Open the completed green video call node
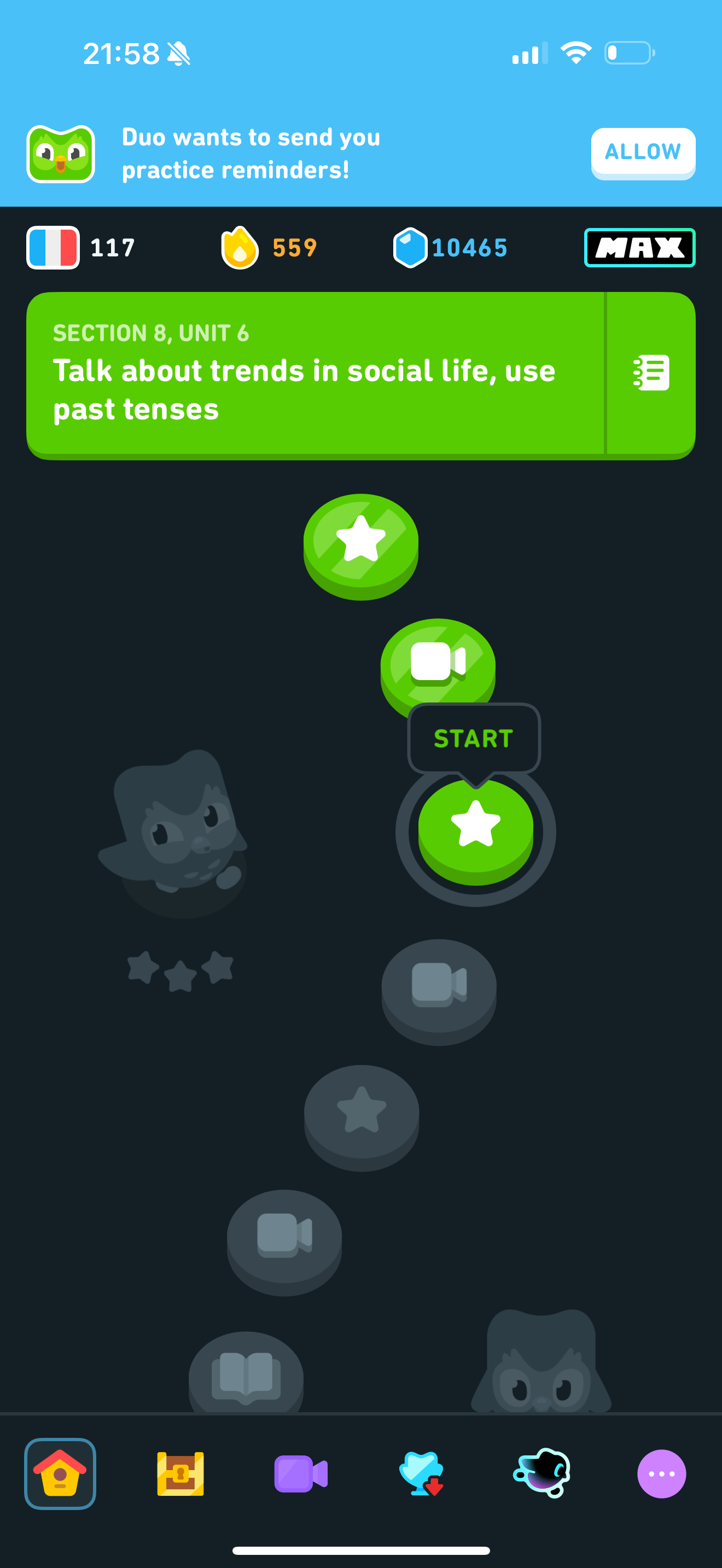Screen dimensions: 722x1568 pyautogui.click(x=438, y=665)
